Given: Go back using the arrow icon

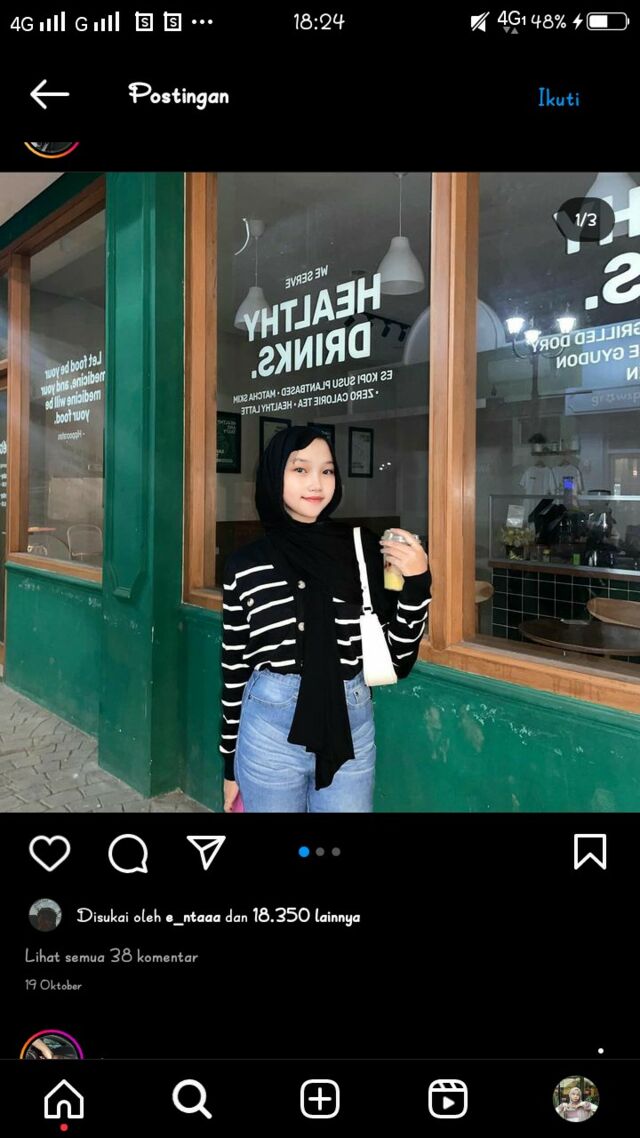Looking at the screenshot, I should (x=49, y=95).
